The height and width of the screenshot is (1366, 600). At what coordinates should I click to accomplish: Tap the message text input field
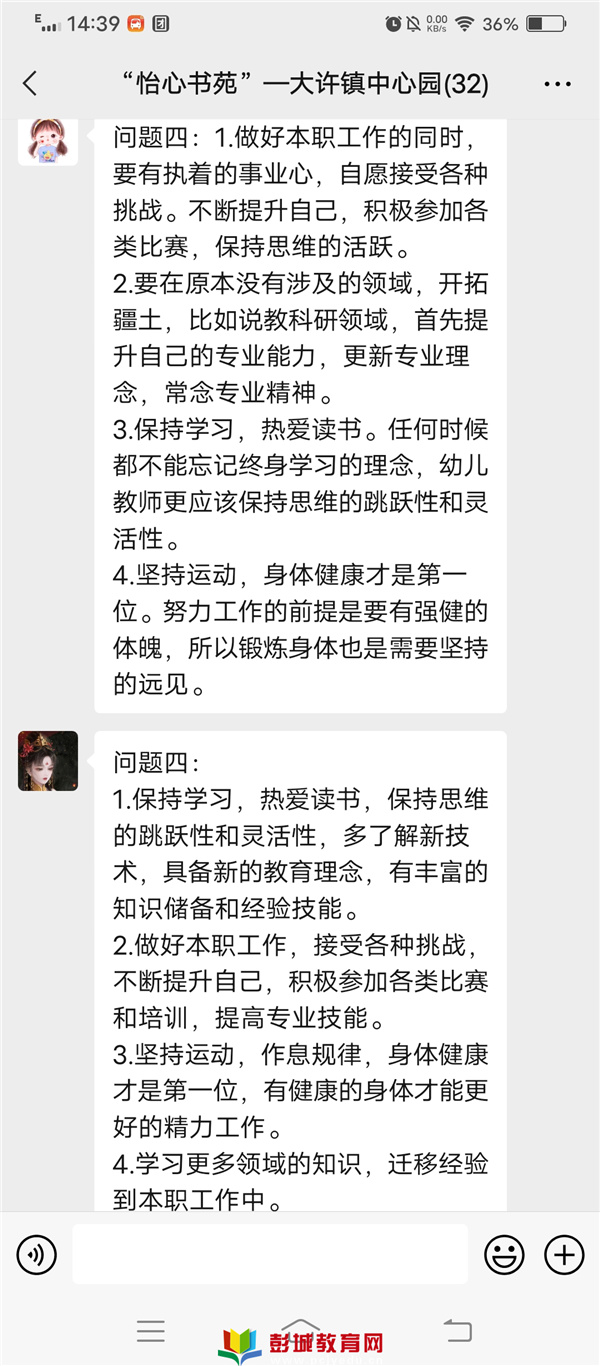(x=270, y=1253)
